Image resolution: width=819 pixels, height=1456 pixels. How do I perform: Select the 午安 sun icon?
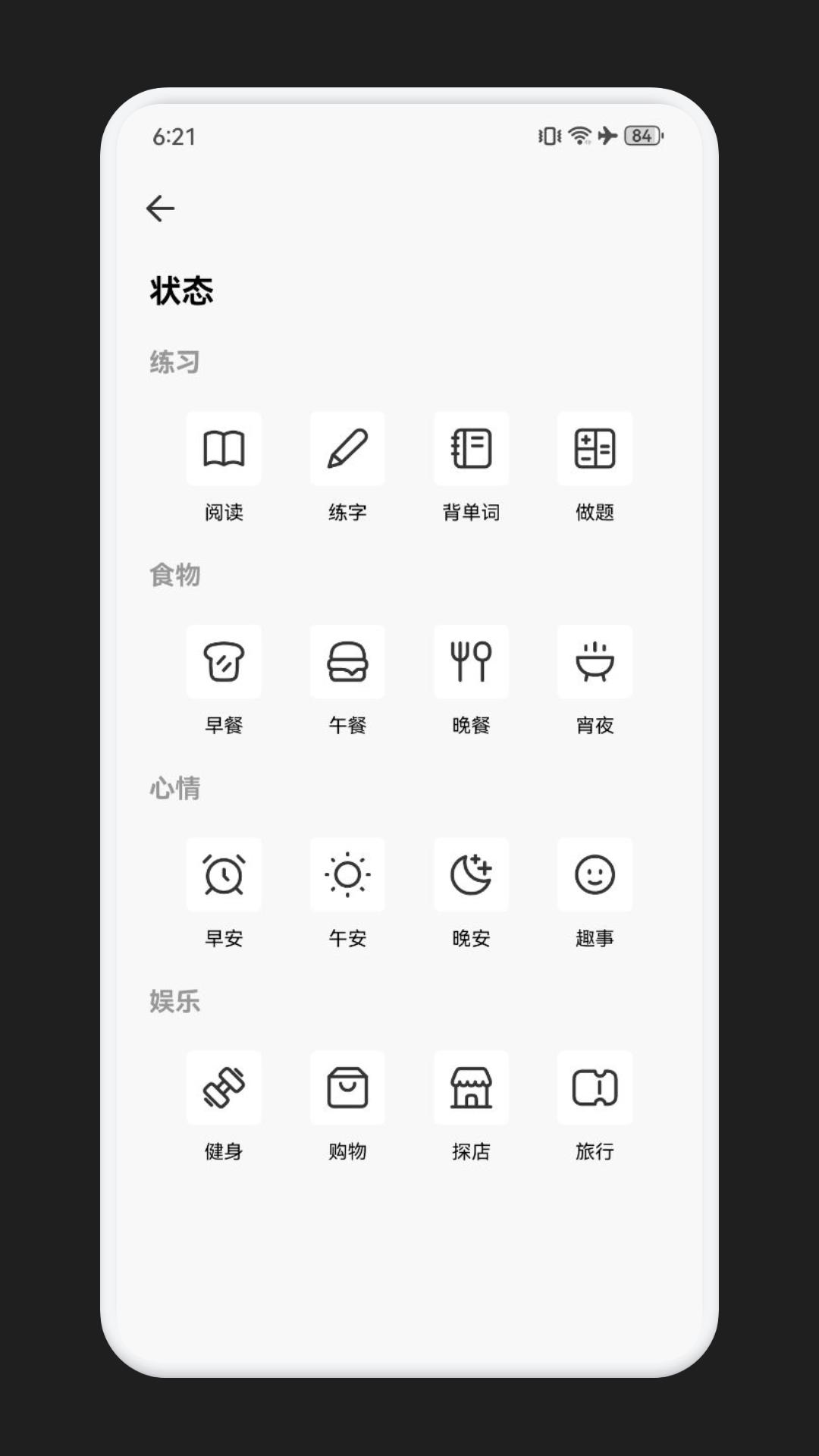(x=347, y=875)
